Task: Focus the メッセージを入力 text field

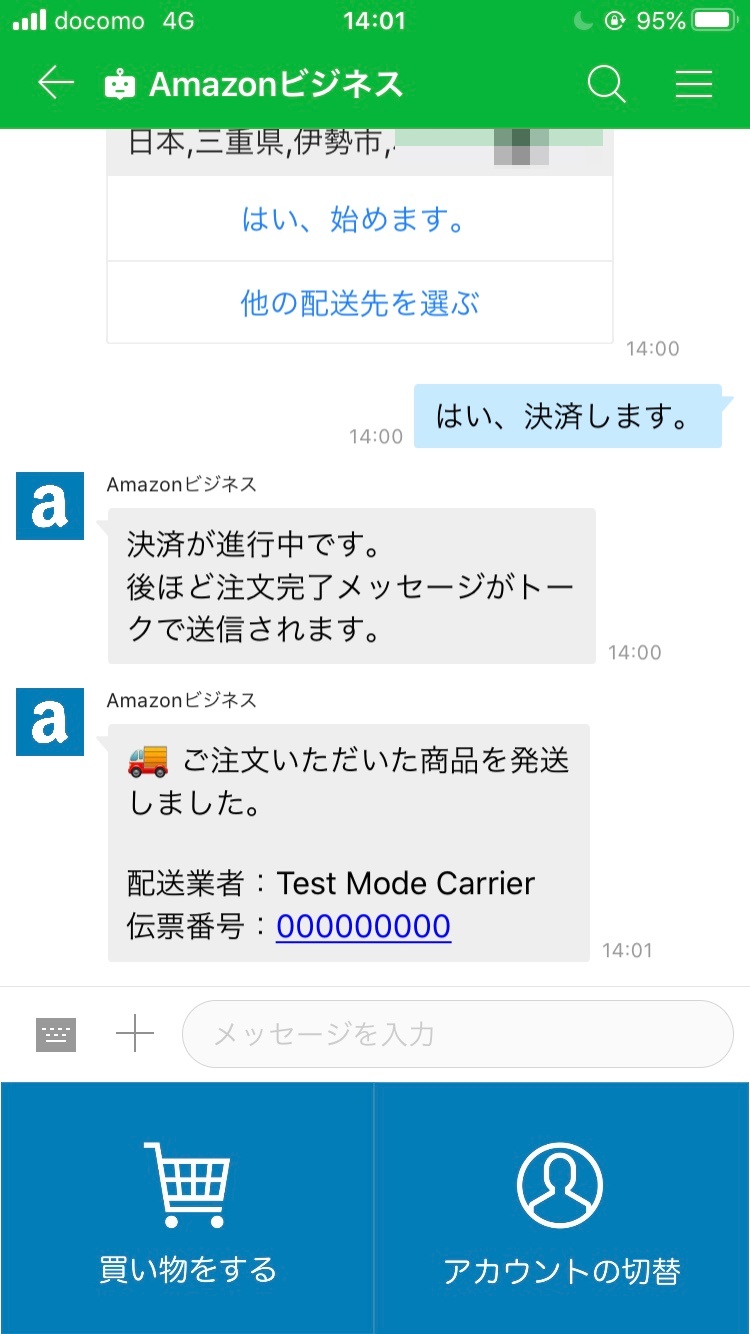Action: [458, 1034]
